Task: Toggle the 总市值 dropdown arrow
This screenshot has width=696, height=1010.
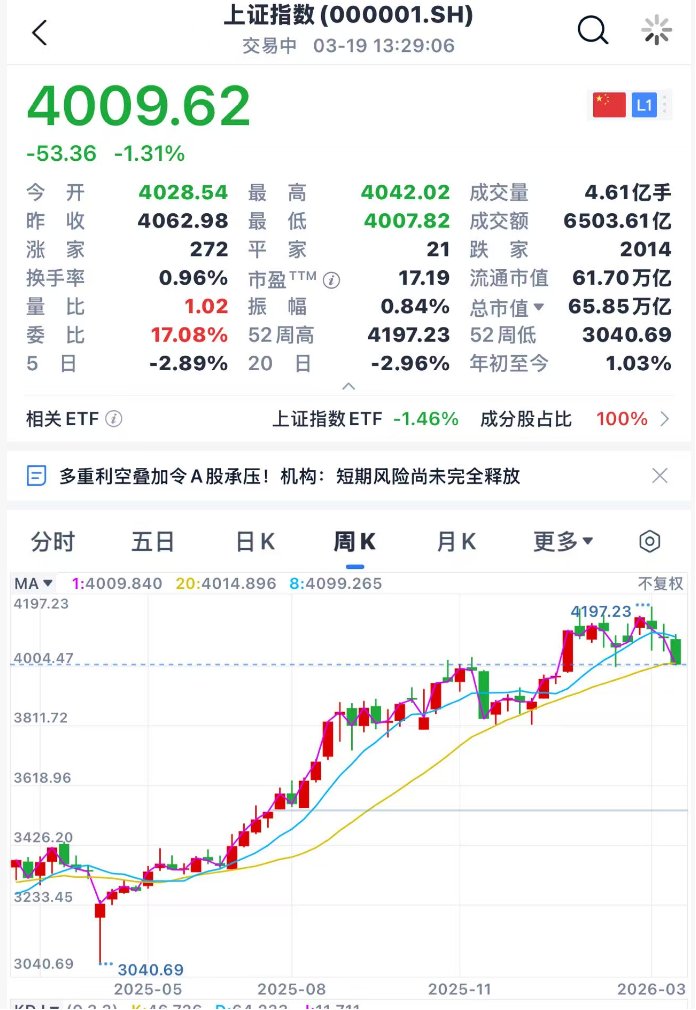Action: pos(539,307)
